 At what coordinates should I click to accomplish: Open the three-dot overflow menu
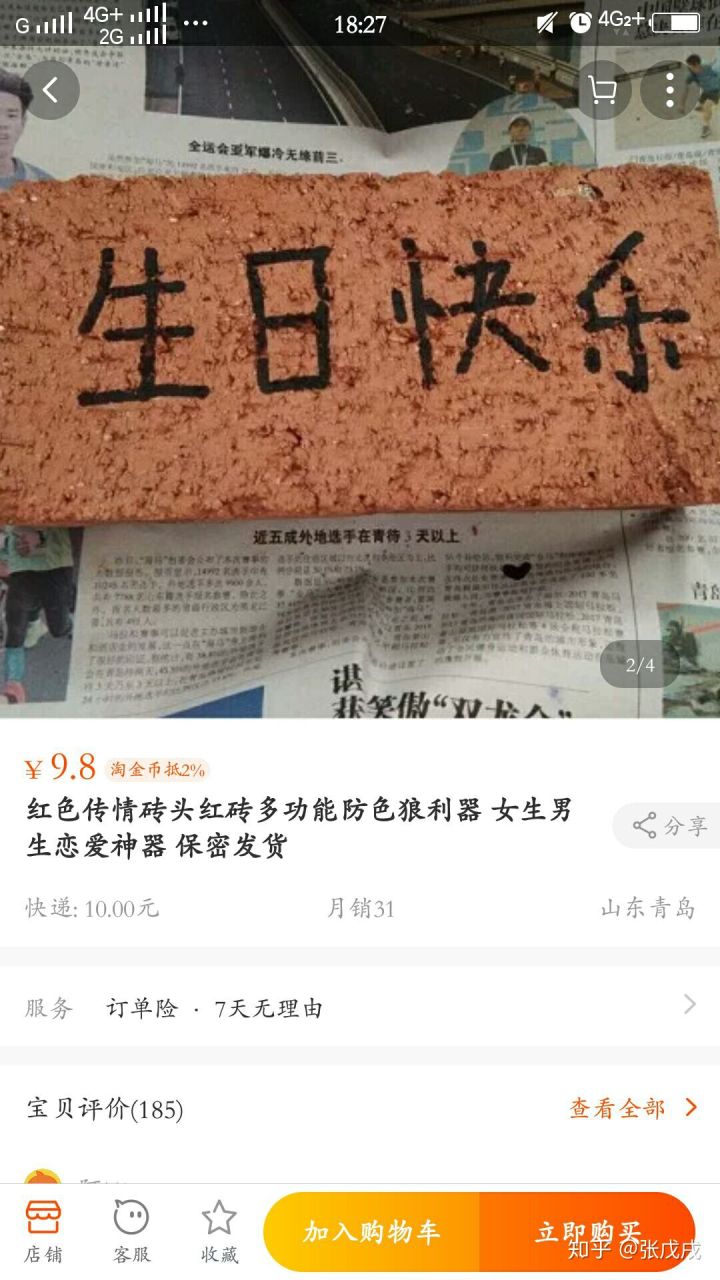click(670, 91)
